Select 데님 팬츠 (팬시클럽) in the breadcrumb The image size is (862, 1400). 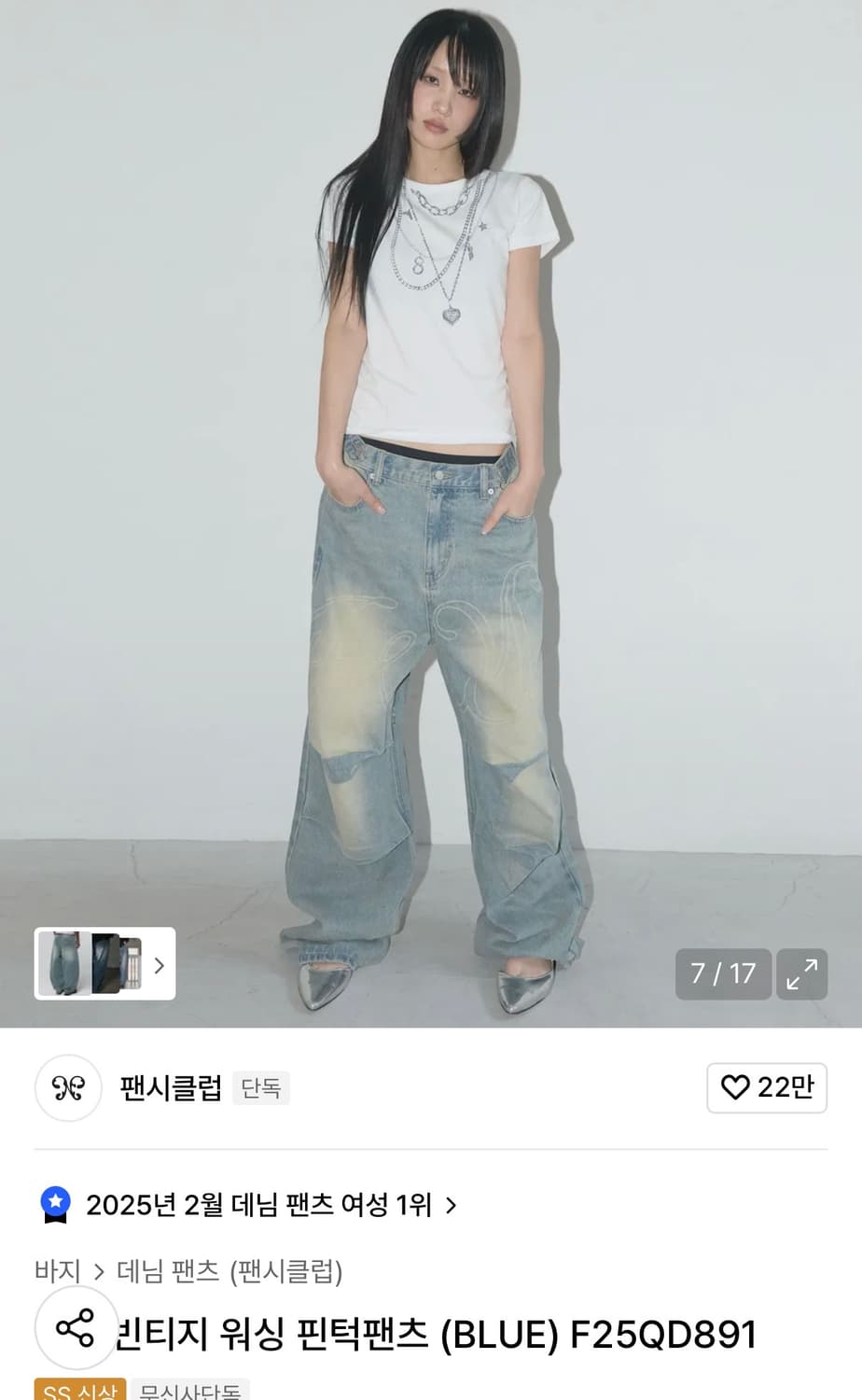[x=231, y=1271]
